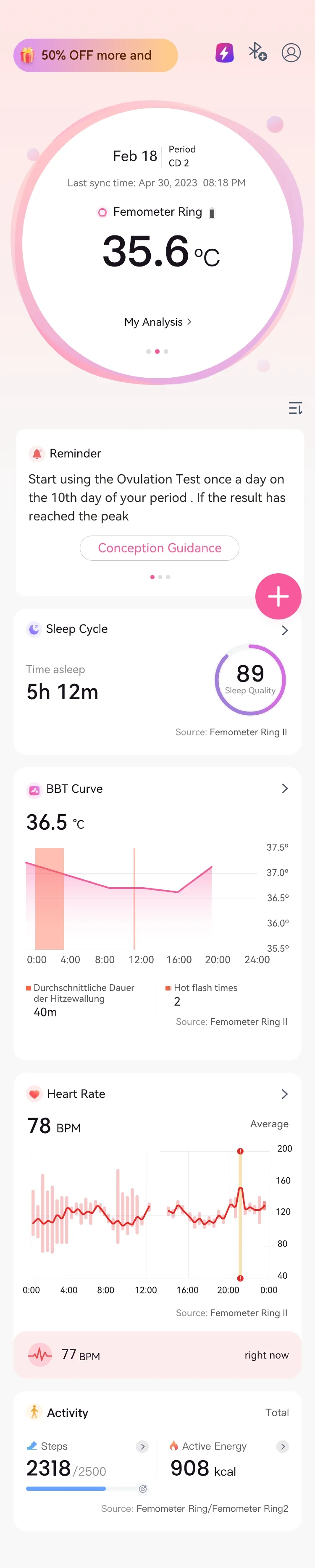Open Steps details chevron

pos(142,1446)
